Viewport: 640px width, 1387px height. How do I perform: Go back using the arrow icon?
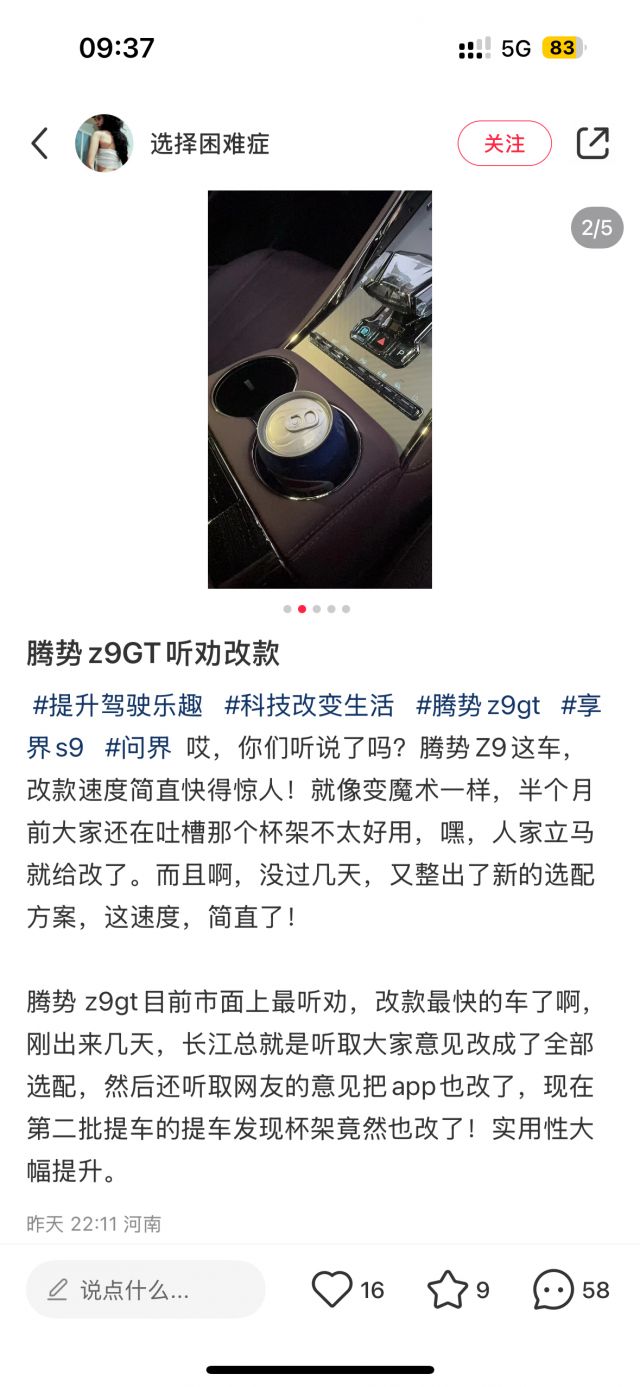click(x=39, y=144)
